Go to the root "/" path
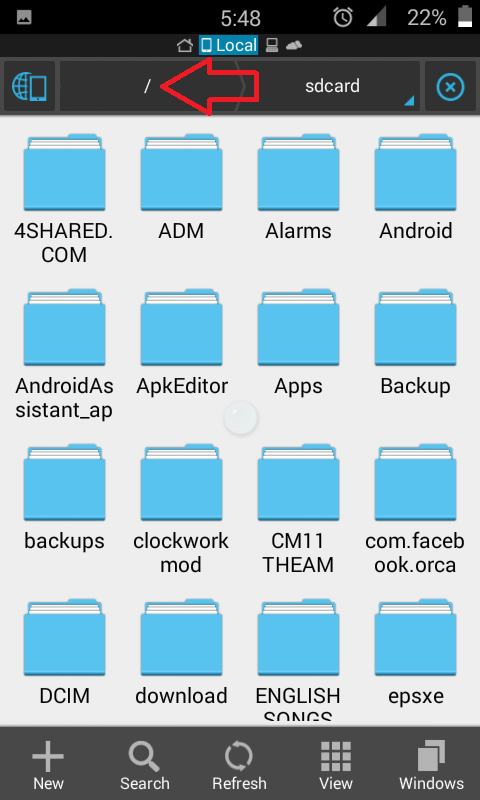 [148, 86]
